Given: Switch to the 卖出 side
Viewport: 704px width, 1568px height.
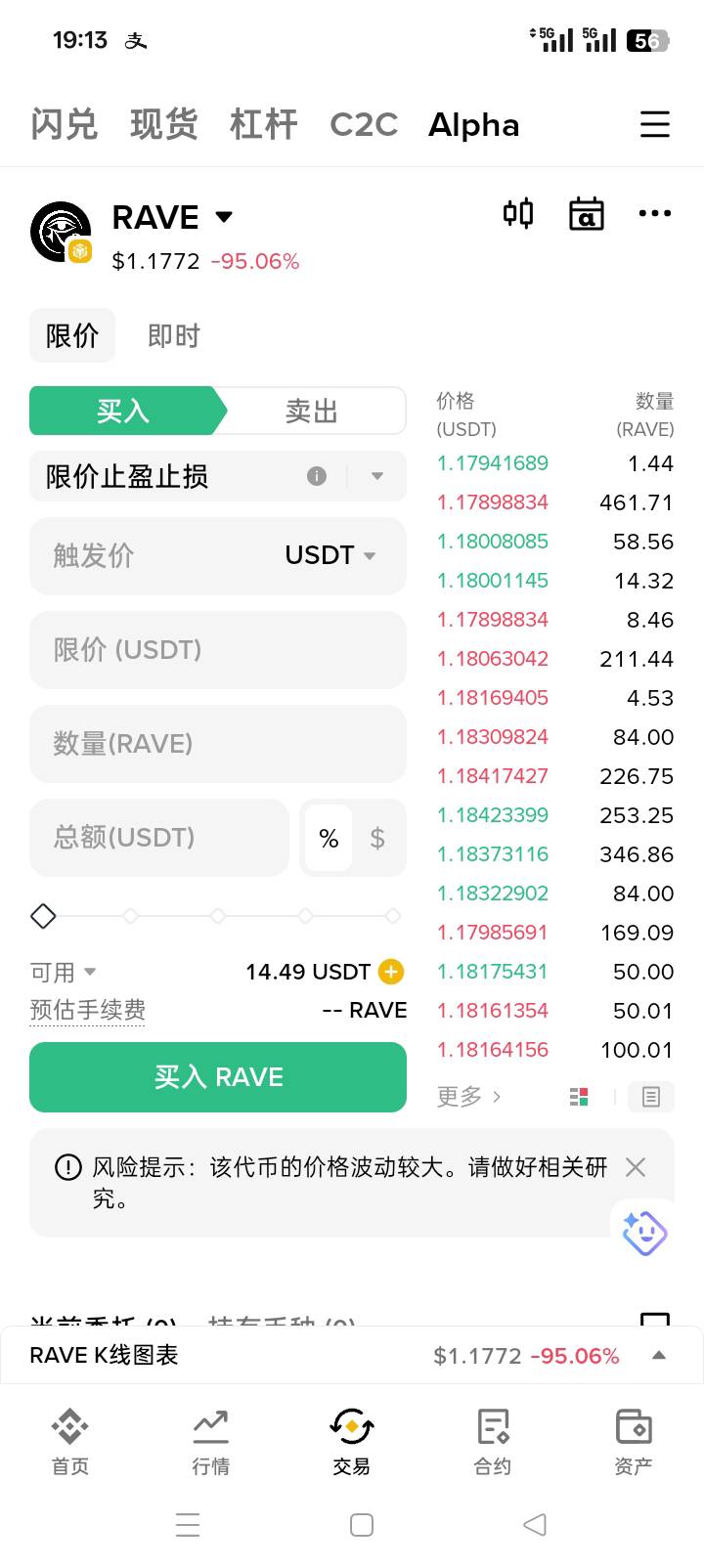Looking at the screenshot, I should coord(312,411).
